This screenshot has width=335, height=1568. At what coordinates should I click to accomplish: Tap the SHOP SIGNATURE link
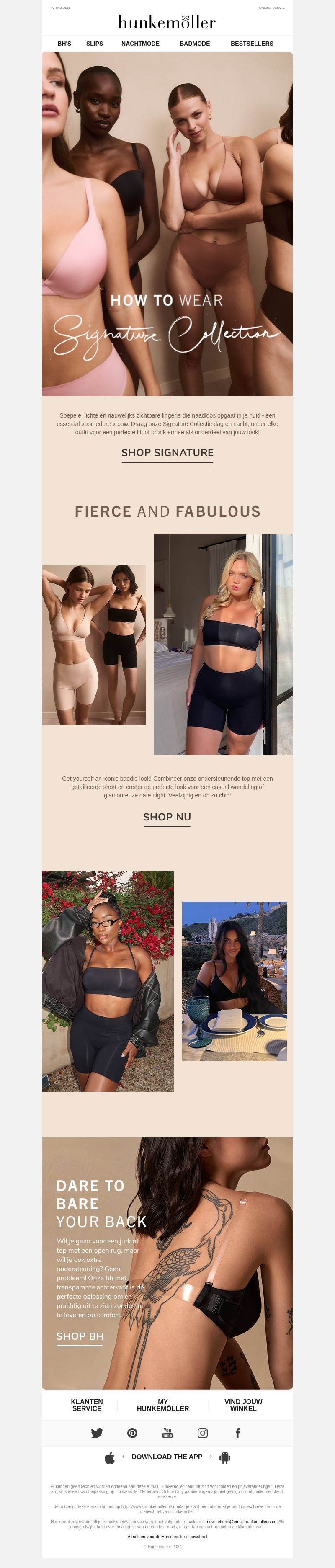(x=167, y=453)
